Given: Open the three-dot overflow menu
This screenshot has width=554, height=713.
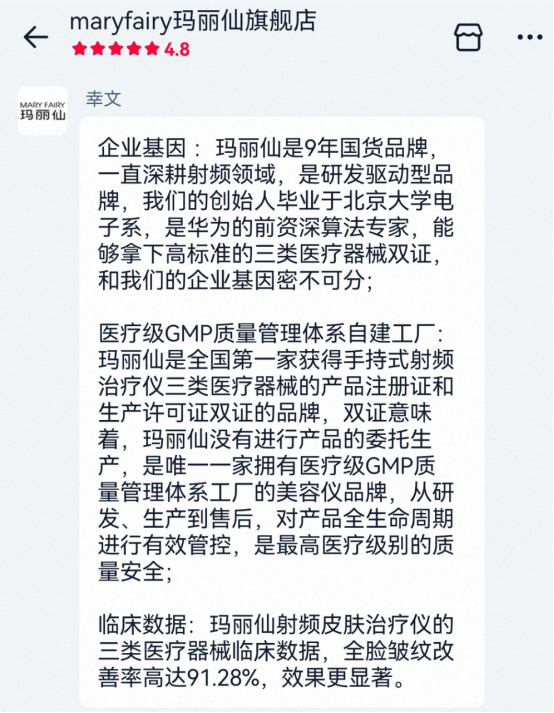Looking at the screenshot, I should (x=530, y=37).
